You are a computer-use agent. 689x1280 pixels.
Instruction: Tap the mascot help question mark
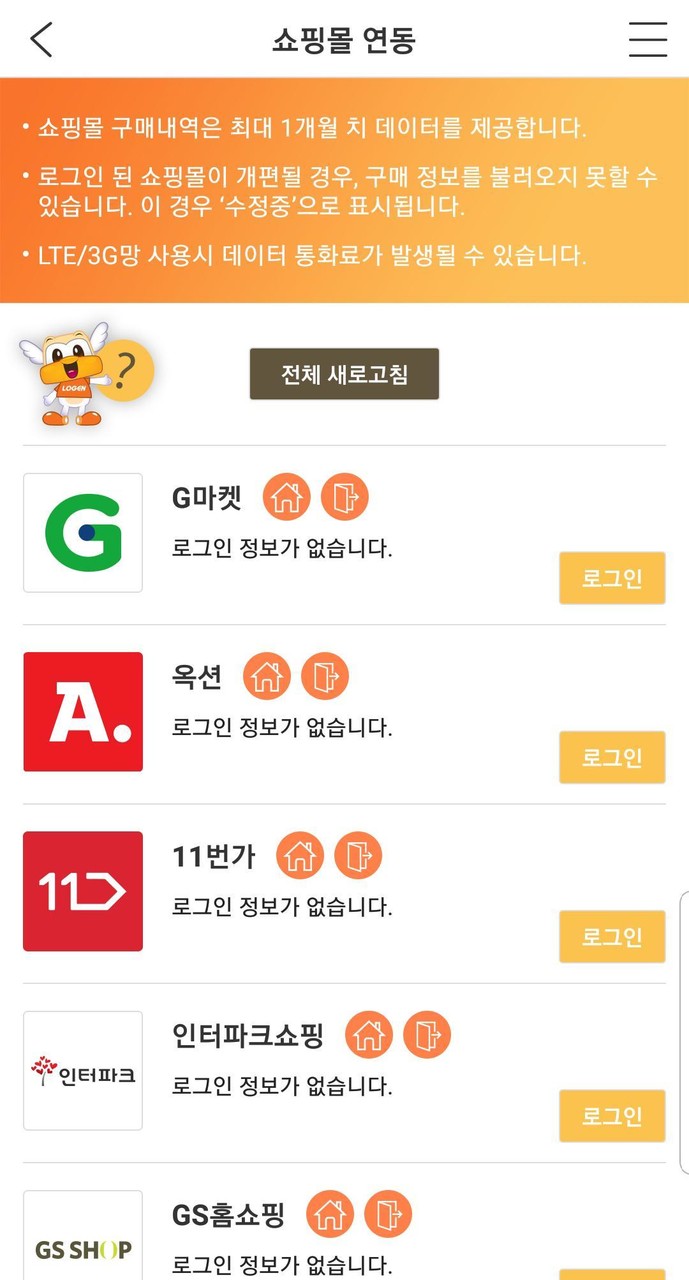click(x=124, y=373)
